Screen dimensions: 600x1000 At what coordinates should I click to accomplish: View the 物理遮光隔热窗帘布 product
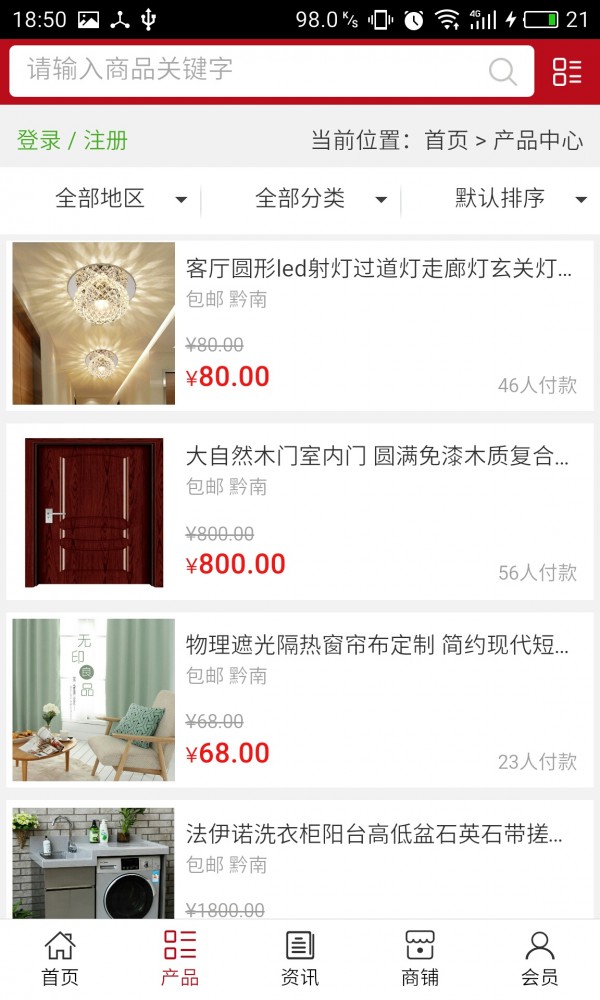pos(300,700)
